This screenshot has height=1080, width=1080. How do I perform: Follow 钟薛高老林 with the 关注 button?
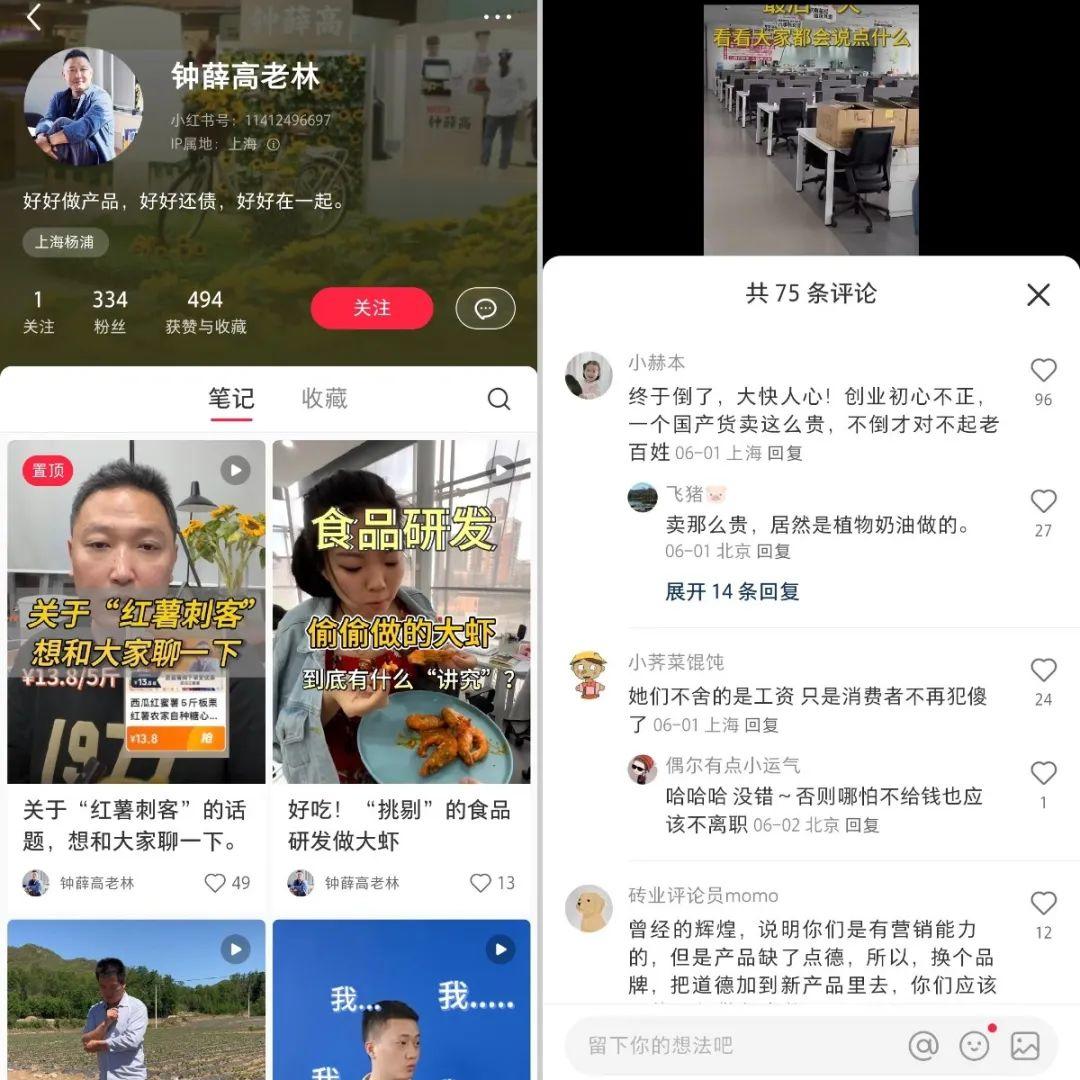click(371, 308)
